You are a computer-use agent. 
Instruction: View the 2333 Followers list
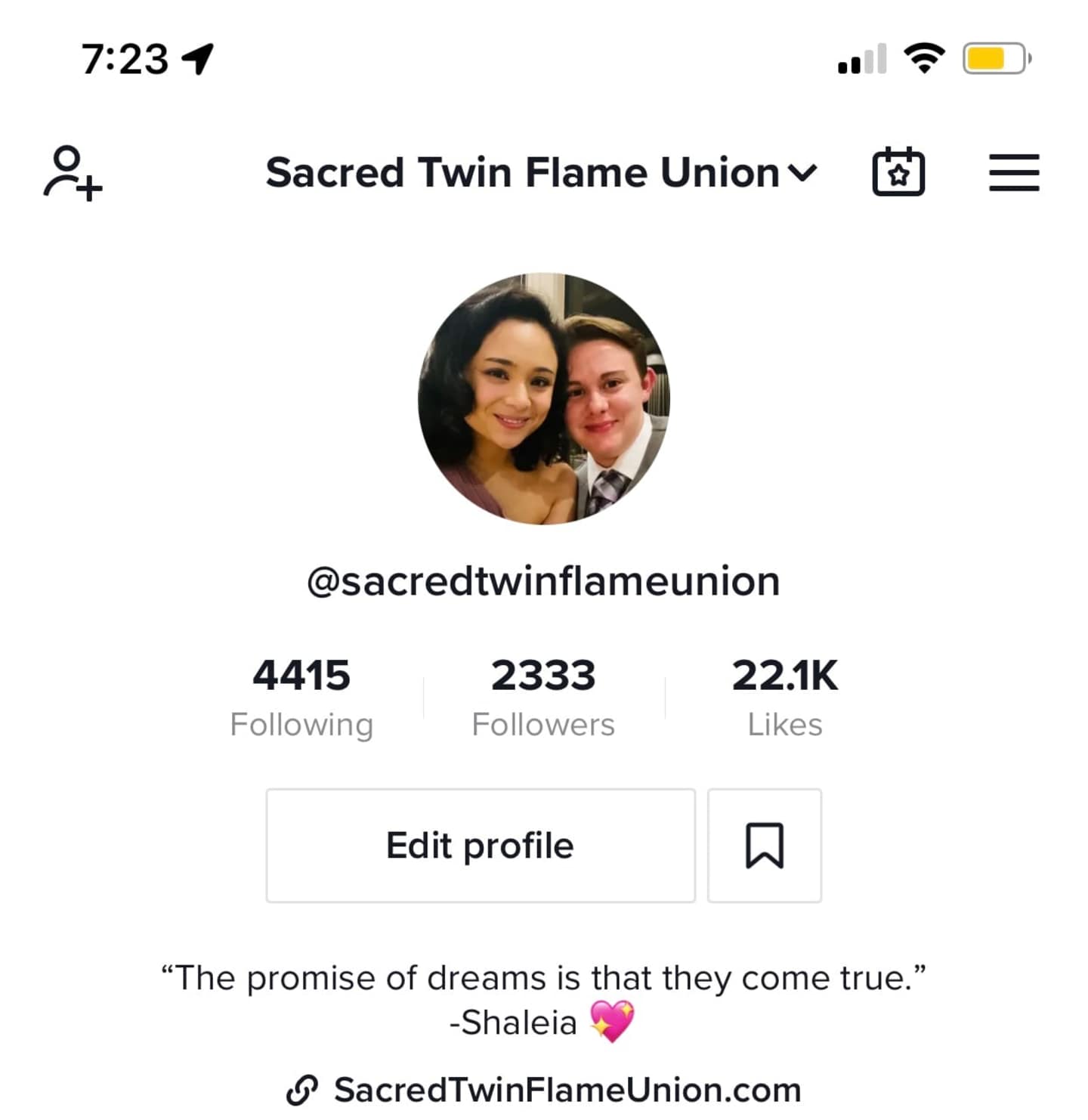coord(543,697)
